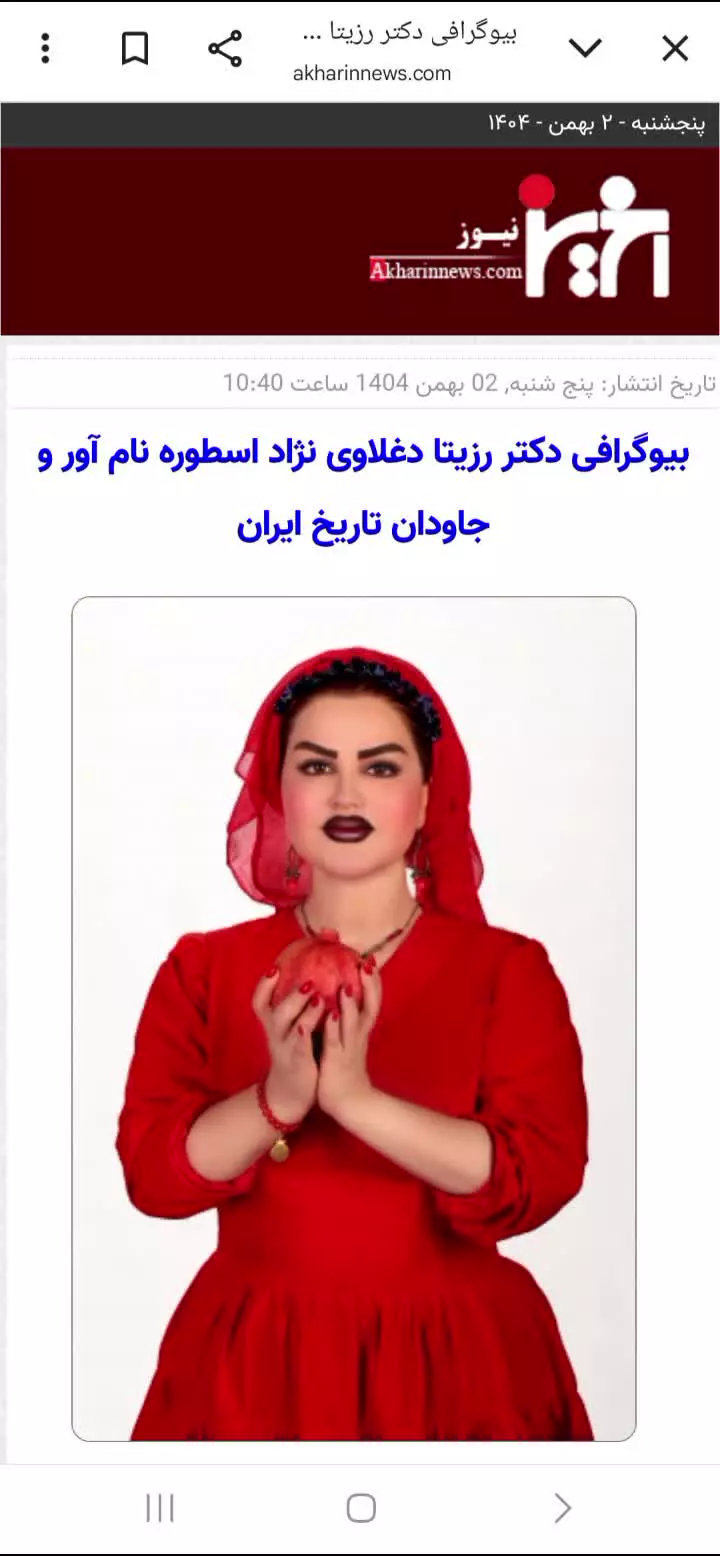This screenshot has height=1556, width=720.
Task: Close the article preview with the X
Action: 675,47
